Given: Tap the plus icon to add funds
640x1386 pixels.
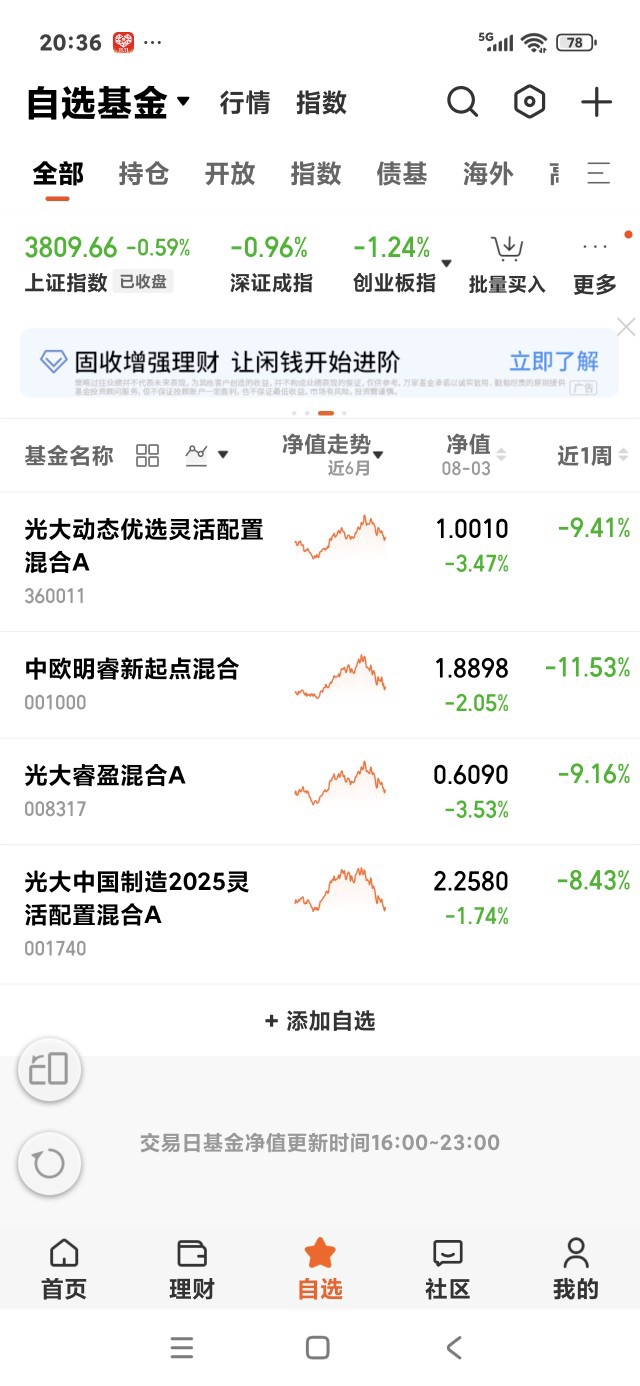Looking at the screenshot, I should [596, 102].
